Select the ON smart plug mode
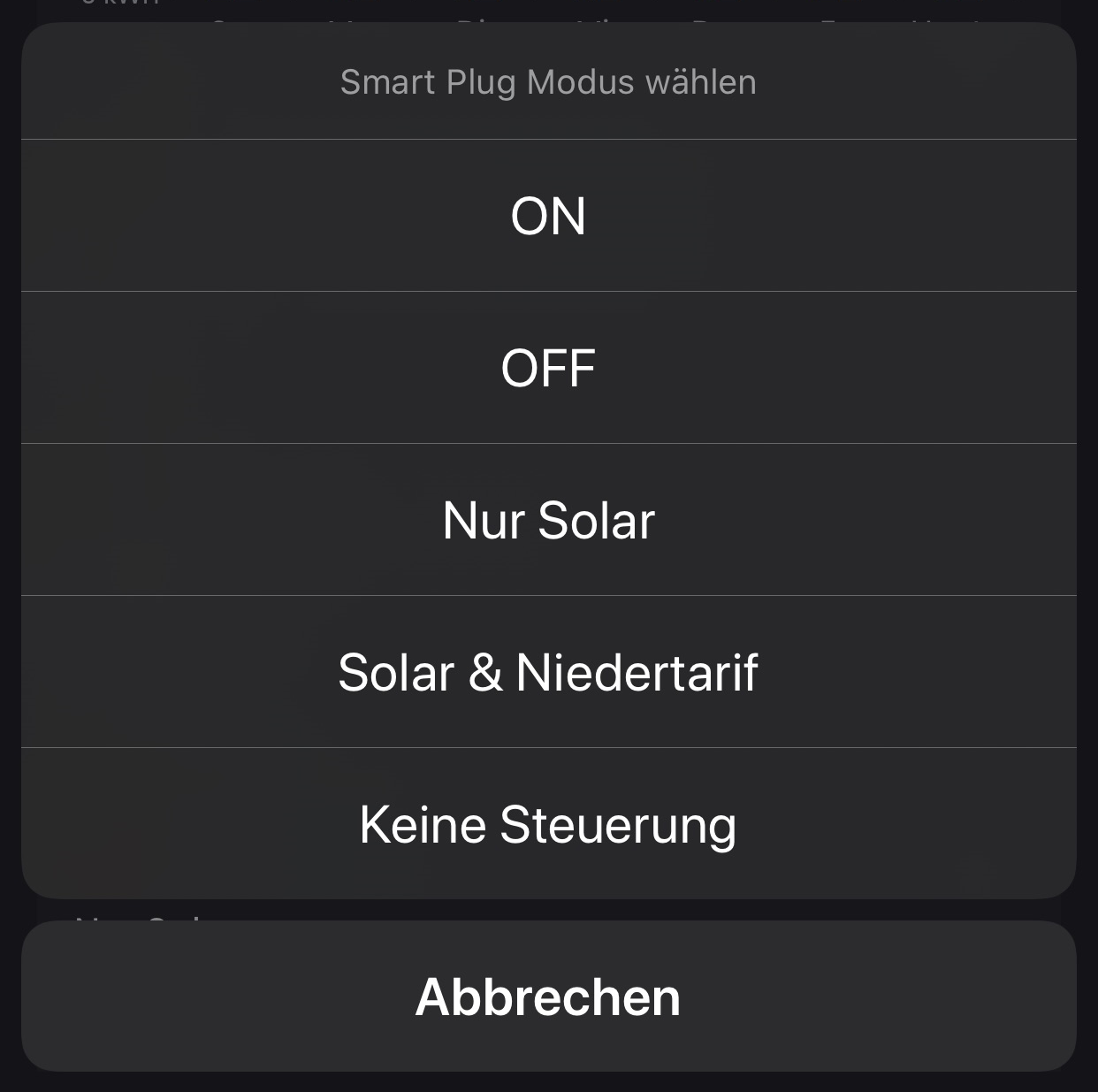 [548, 216]
